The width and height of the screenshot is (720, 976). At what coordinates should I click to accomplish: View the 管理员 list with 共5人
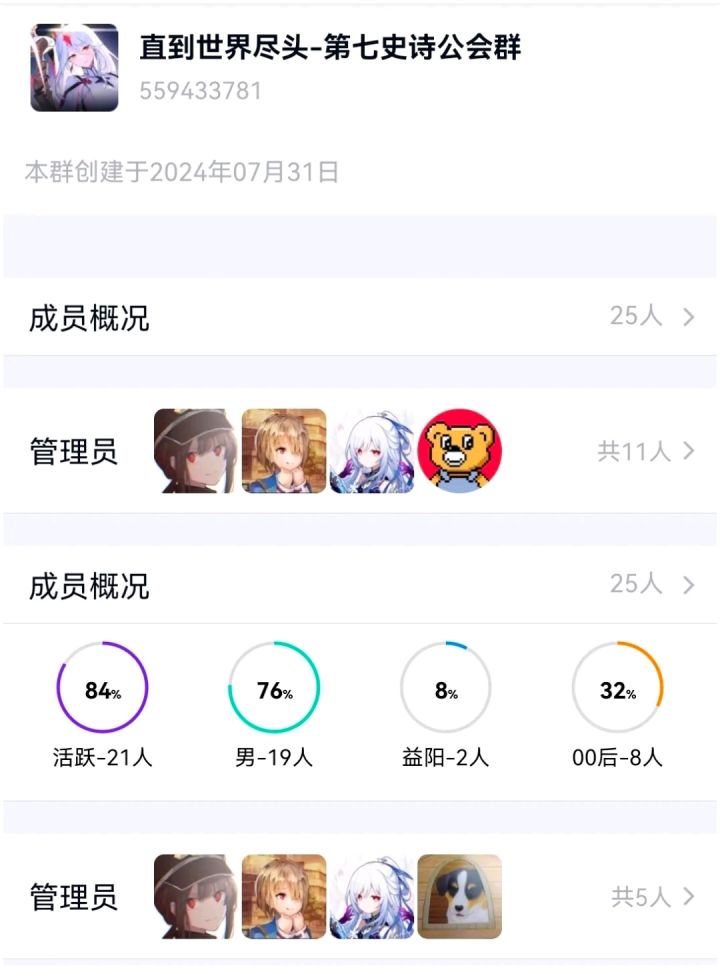[x=651, y=897]
